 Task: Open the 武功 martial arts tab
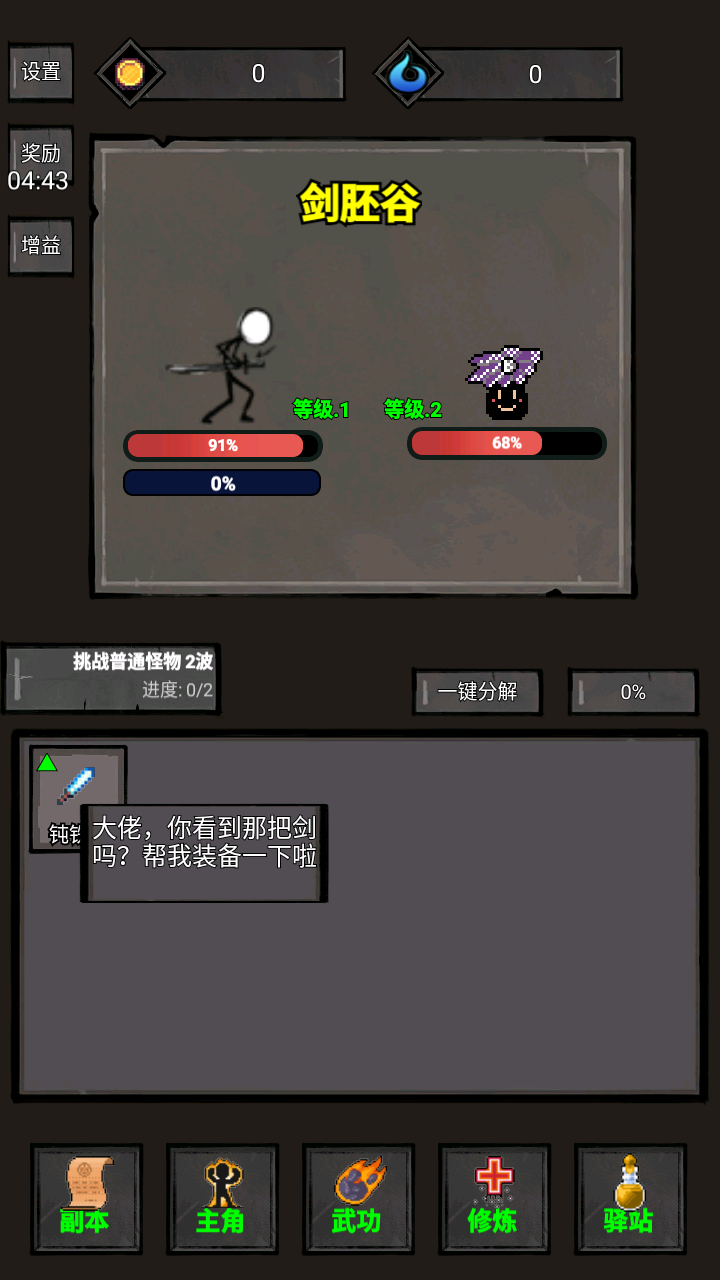pyautogui.click(x=358, y=1198)
